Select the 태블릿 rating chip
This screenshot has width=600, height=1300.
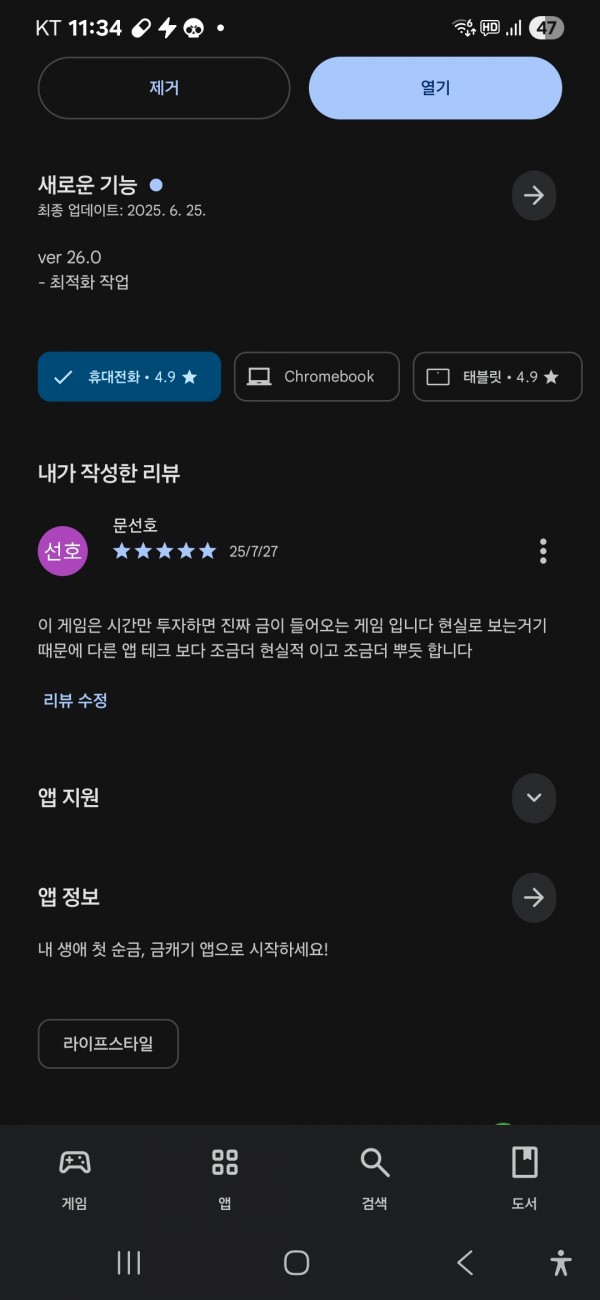[497, 377]
